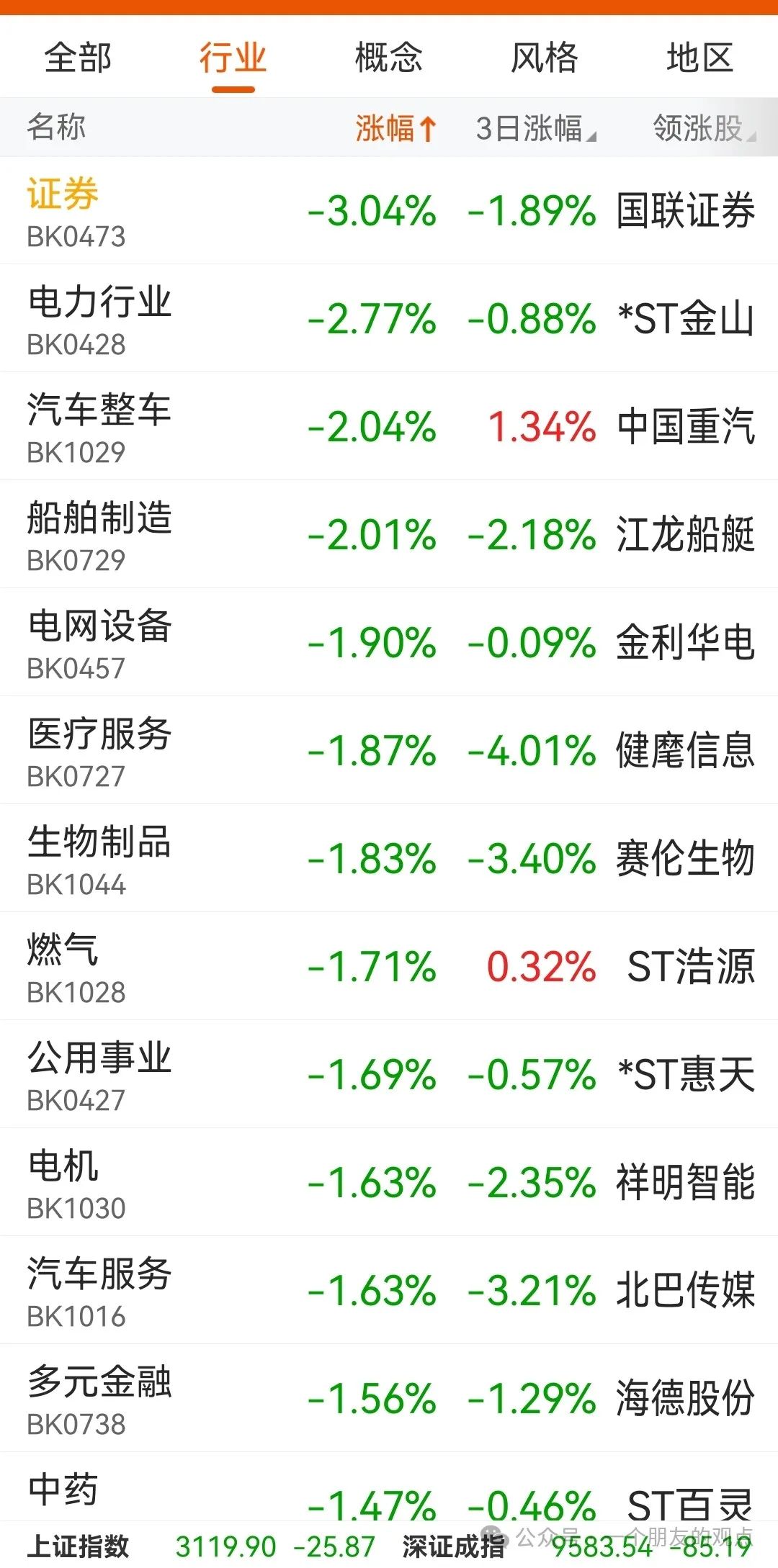Image resolution: width=778 pixels, height=1568 pixels.
Task: Open the 风格 tab
Action: (545, 58)
